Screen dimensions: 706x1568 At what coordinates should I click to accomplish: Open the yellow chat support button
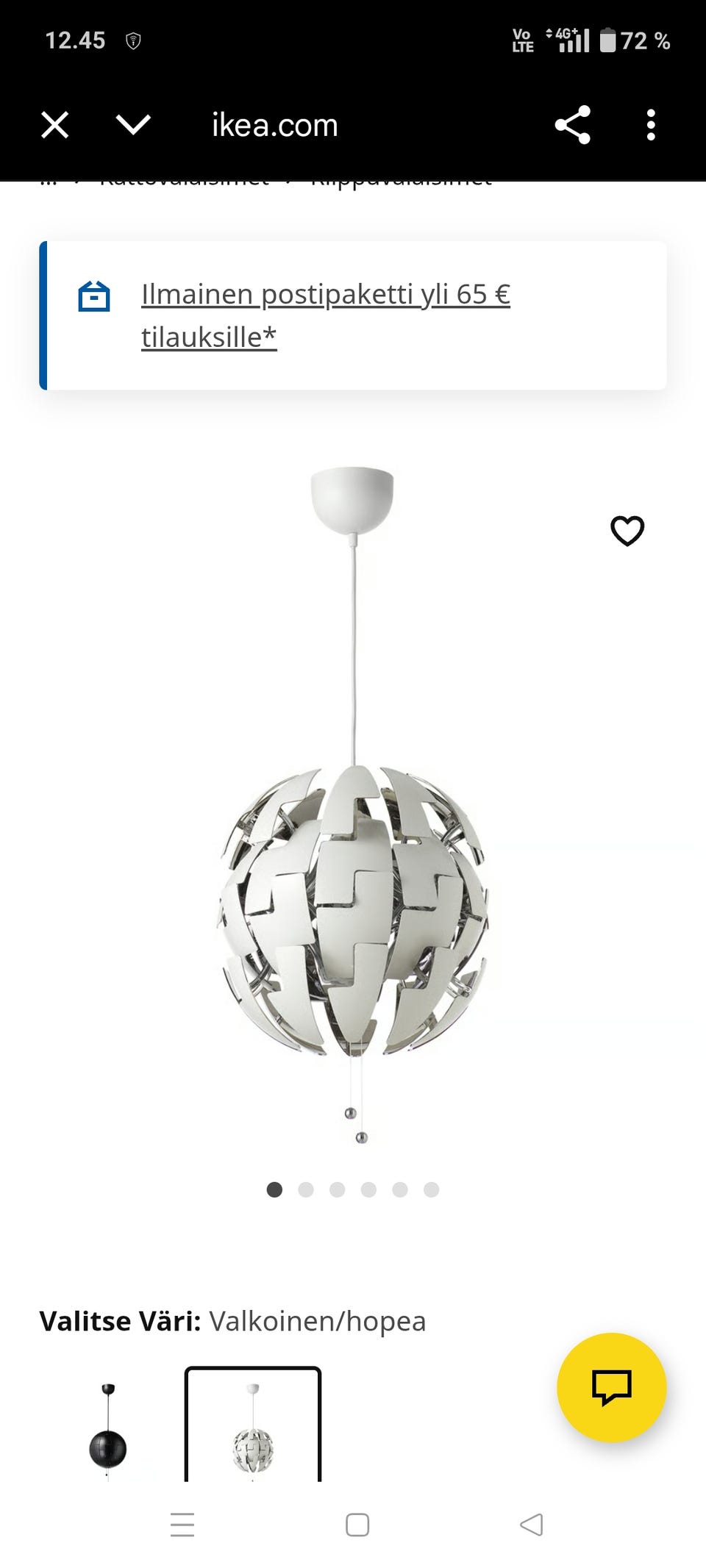coord(612,1387)
